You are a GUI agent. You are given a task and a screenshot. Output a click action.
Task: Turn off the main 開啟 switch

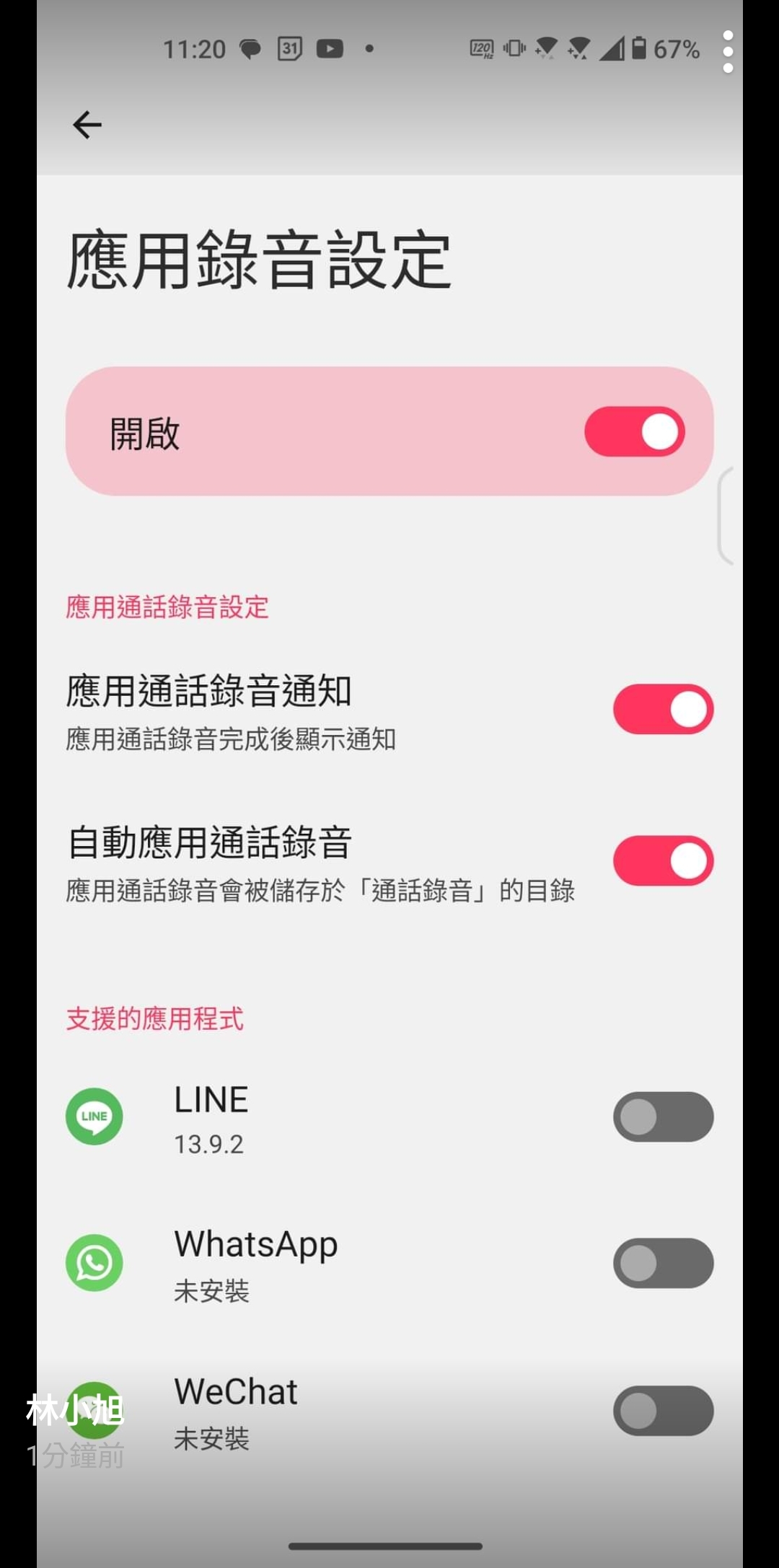pyautogui.click(x=634, y=432)
